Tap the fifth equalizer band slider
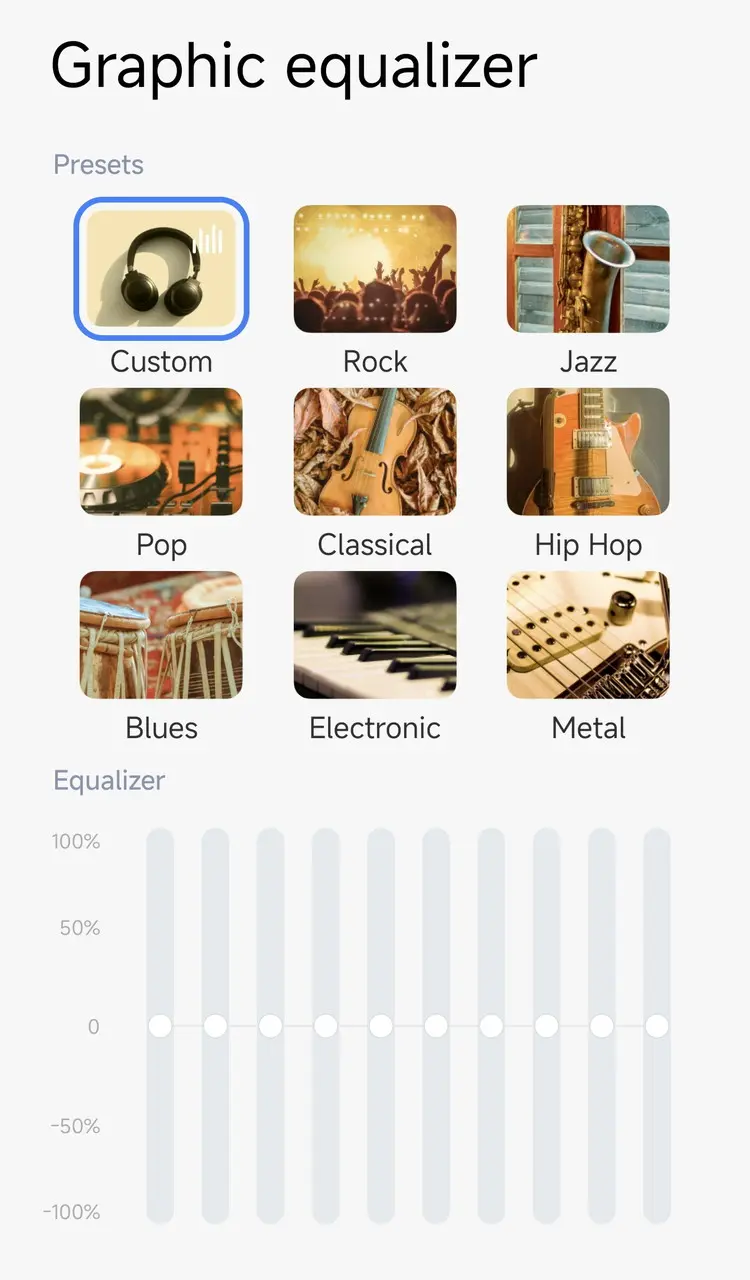 381,1026
